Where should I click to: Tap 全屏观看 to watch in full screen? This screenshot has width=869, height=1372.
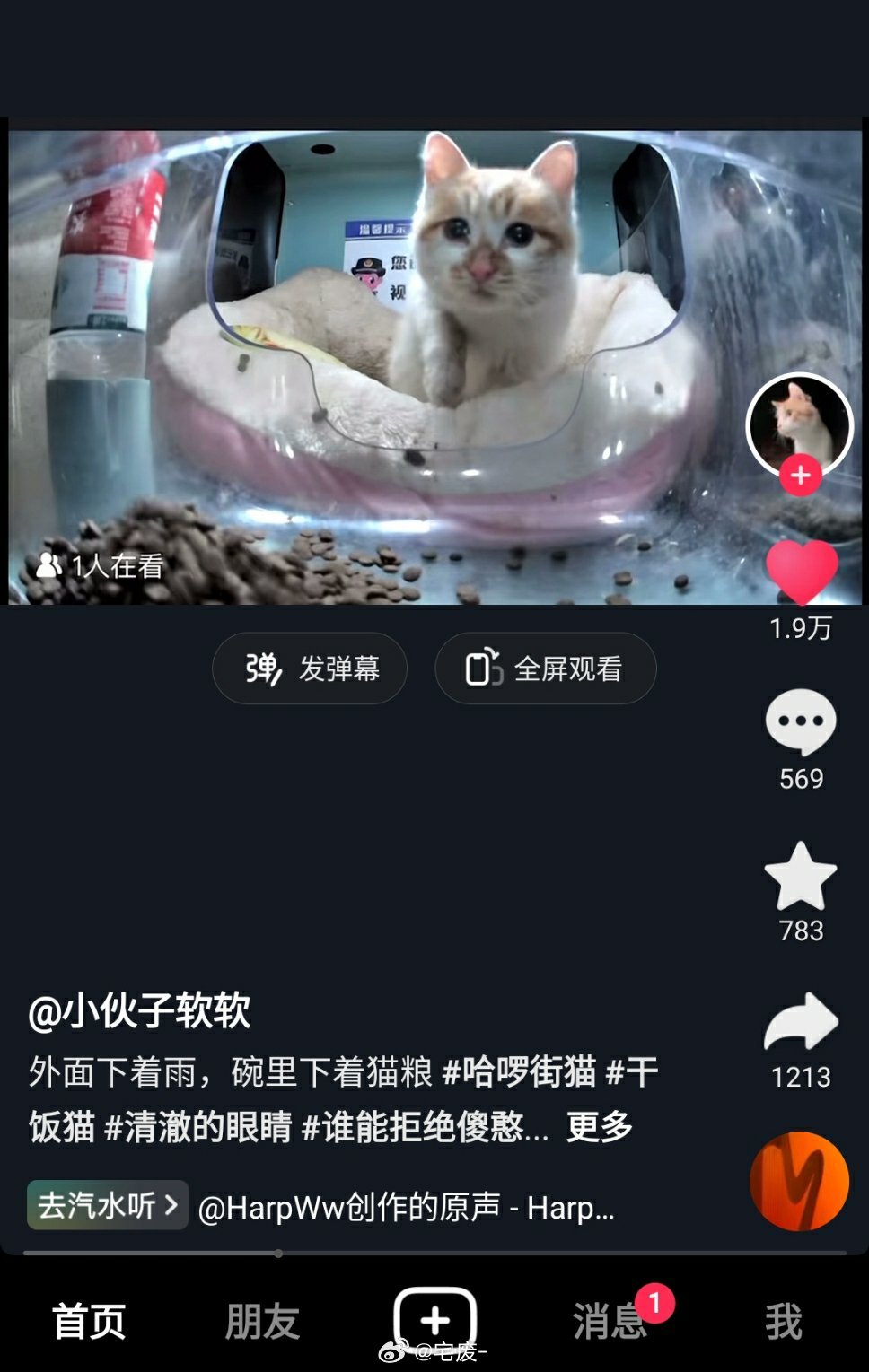[545, 669]
